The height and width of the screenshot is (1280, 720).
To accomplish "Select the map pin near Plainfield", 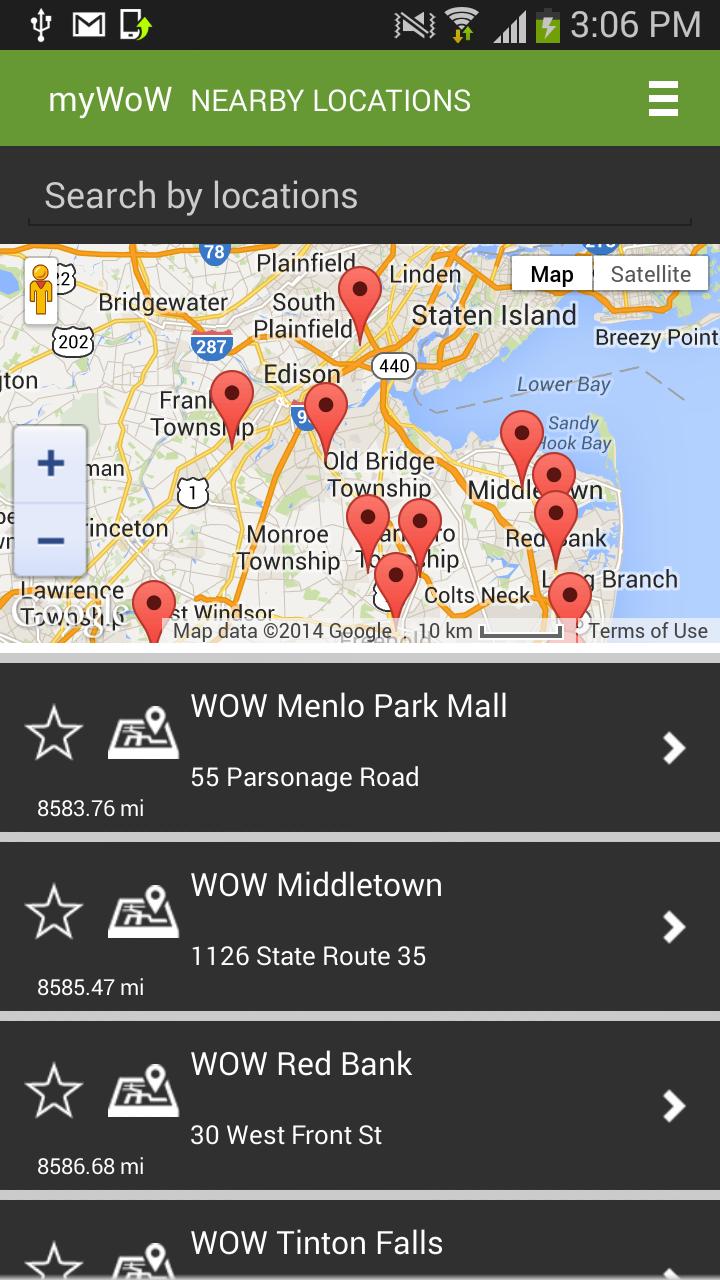I will (359, 298).
